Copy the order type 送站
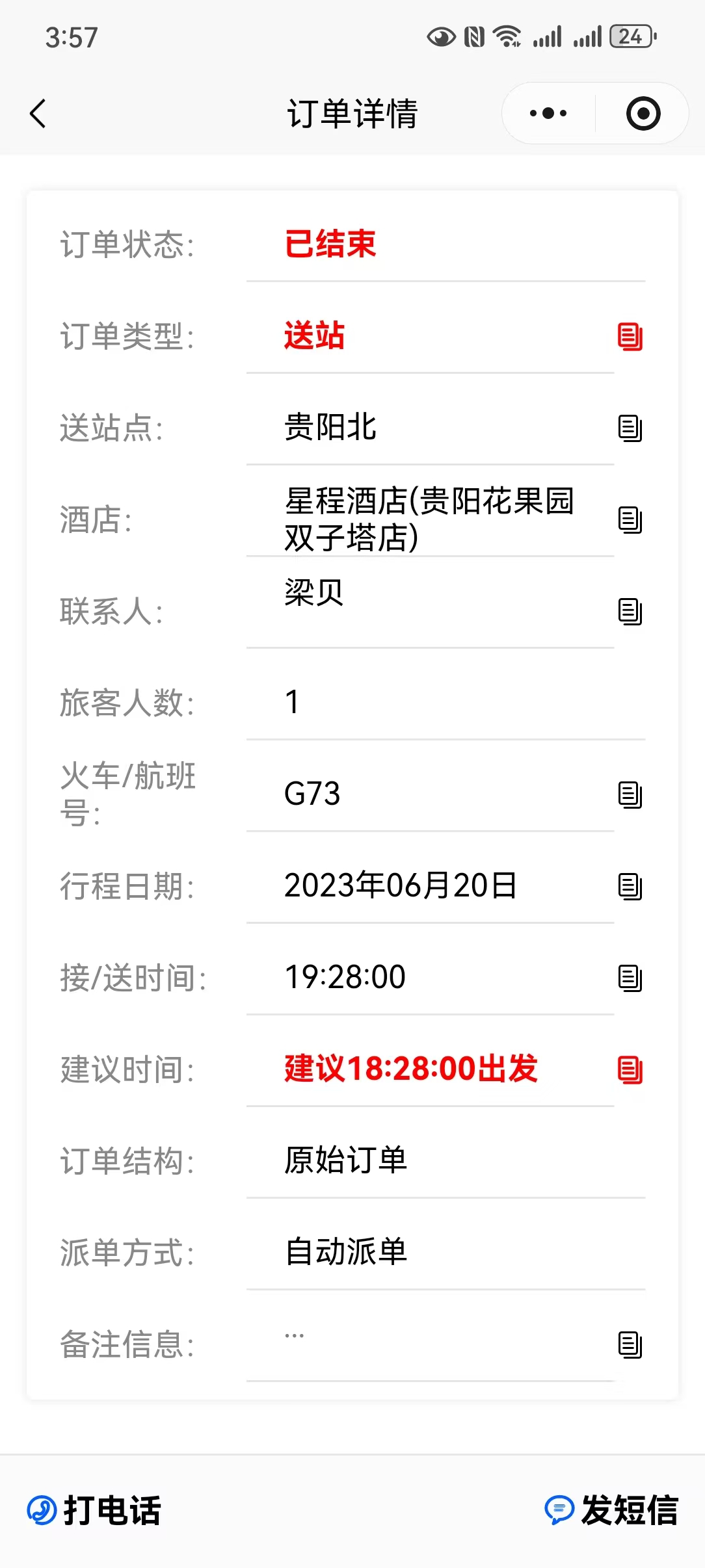The height and width of the screenshot is (1568, 705). 630,337
